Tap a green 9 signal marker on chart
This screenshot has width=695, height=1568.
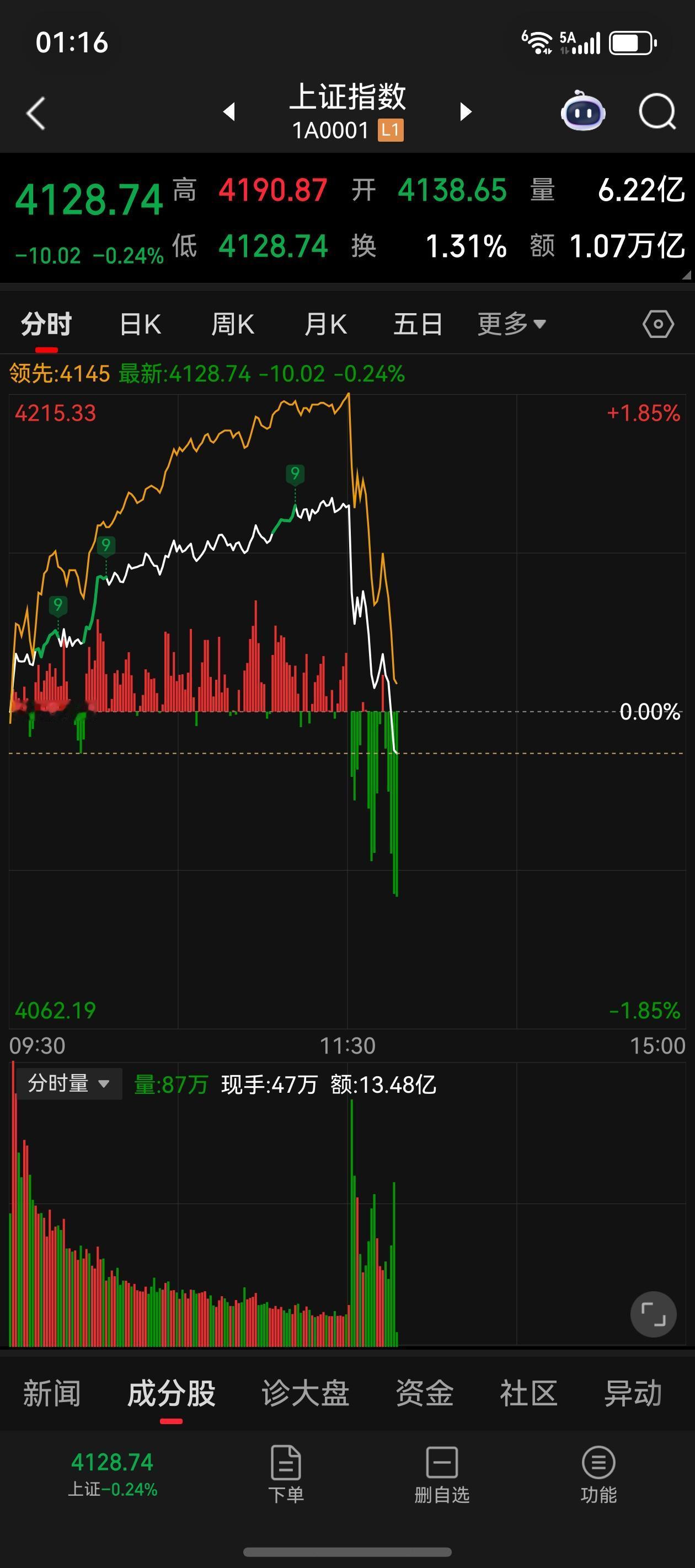click(x=295, y=472)
